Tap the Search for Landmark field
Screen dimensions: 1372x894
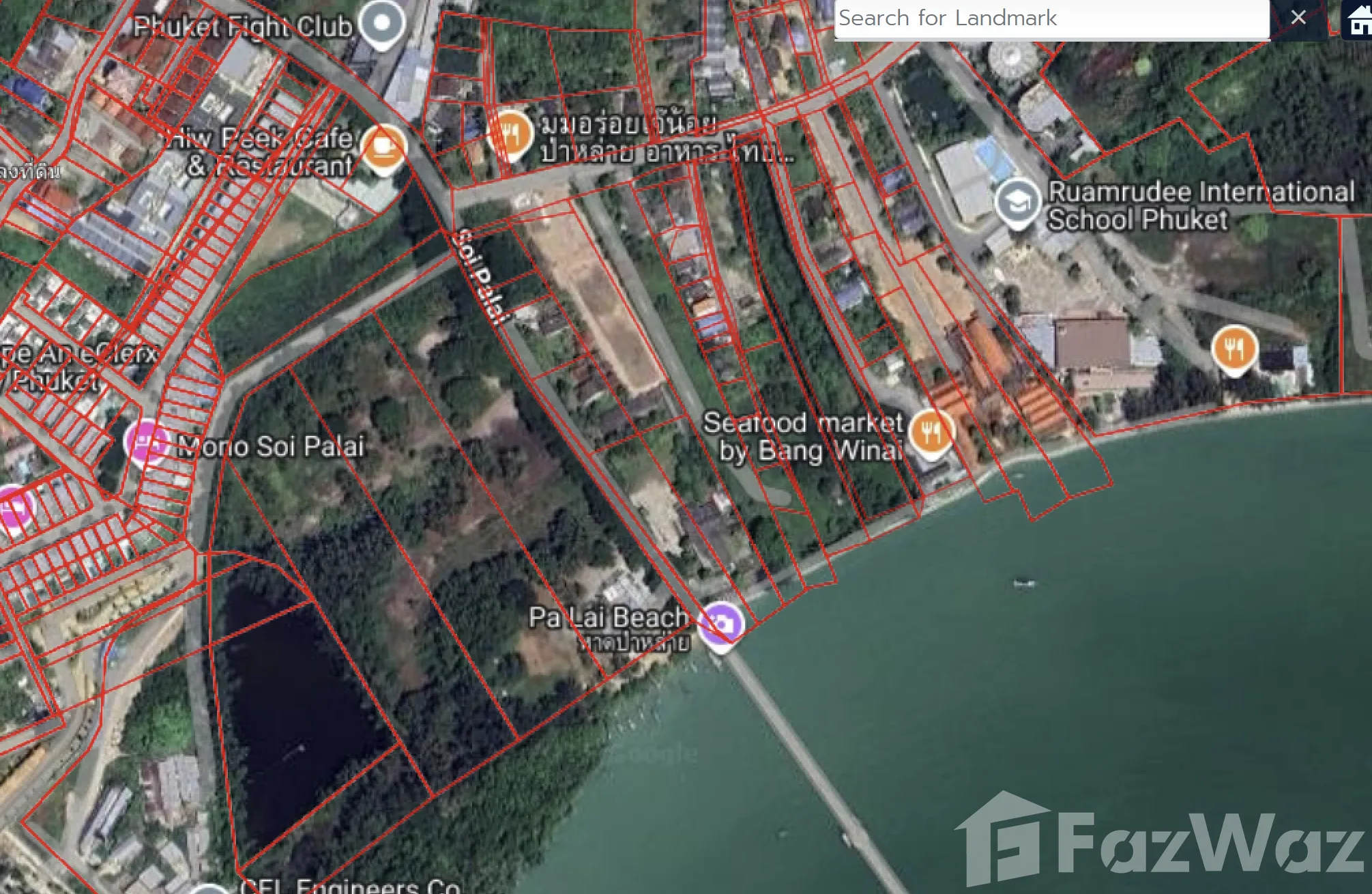click(1051, 18)
